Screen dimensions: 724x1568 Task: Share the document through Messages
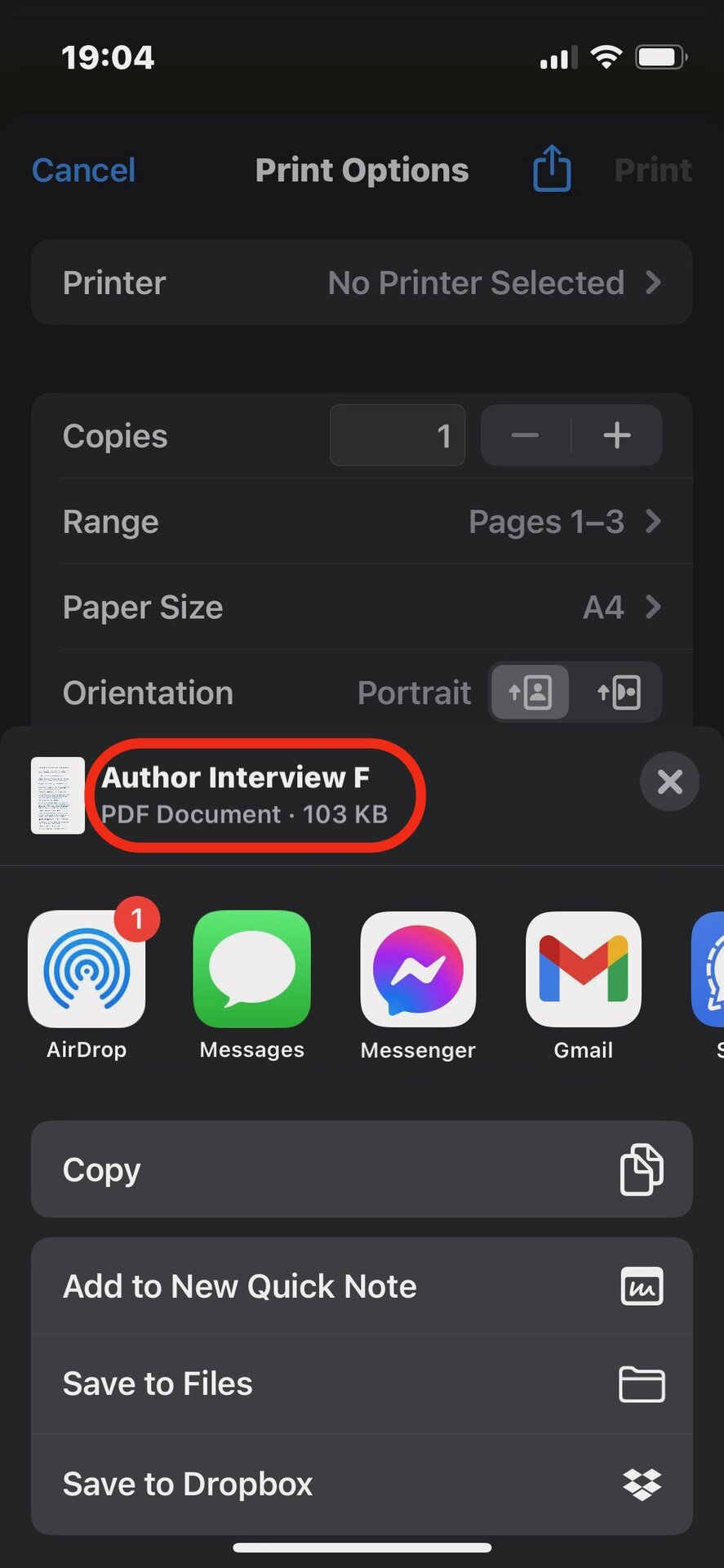(251, 969)
